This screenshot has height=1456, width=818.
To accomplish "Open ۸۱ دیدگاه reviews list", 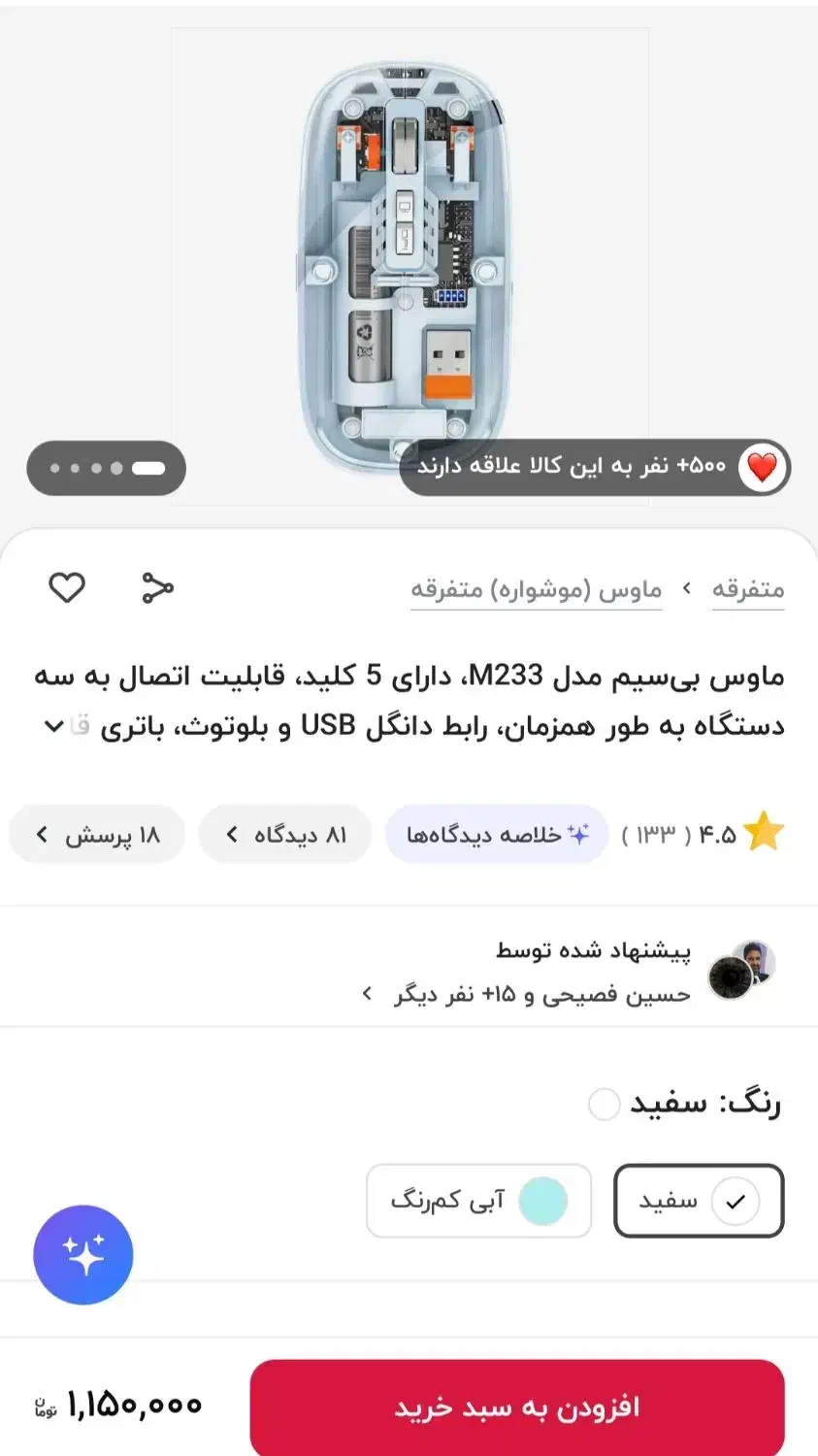I will pos(284,833).
